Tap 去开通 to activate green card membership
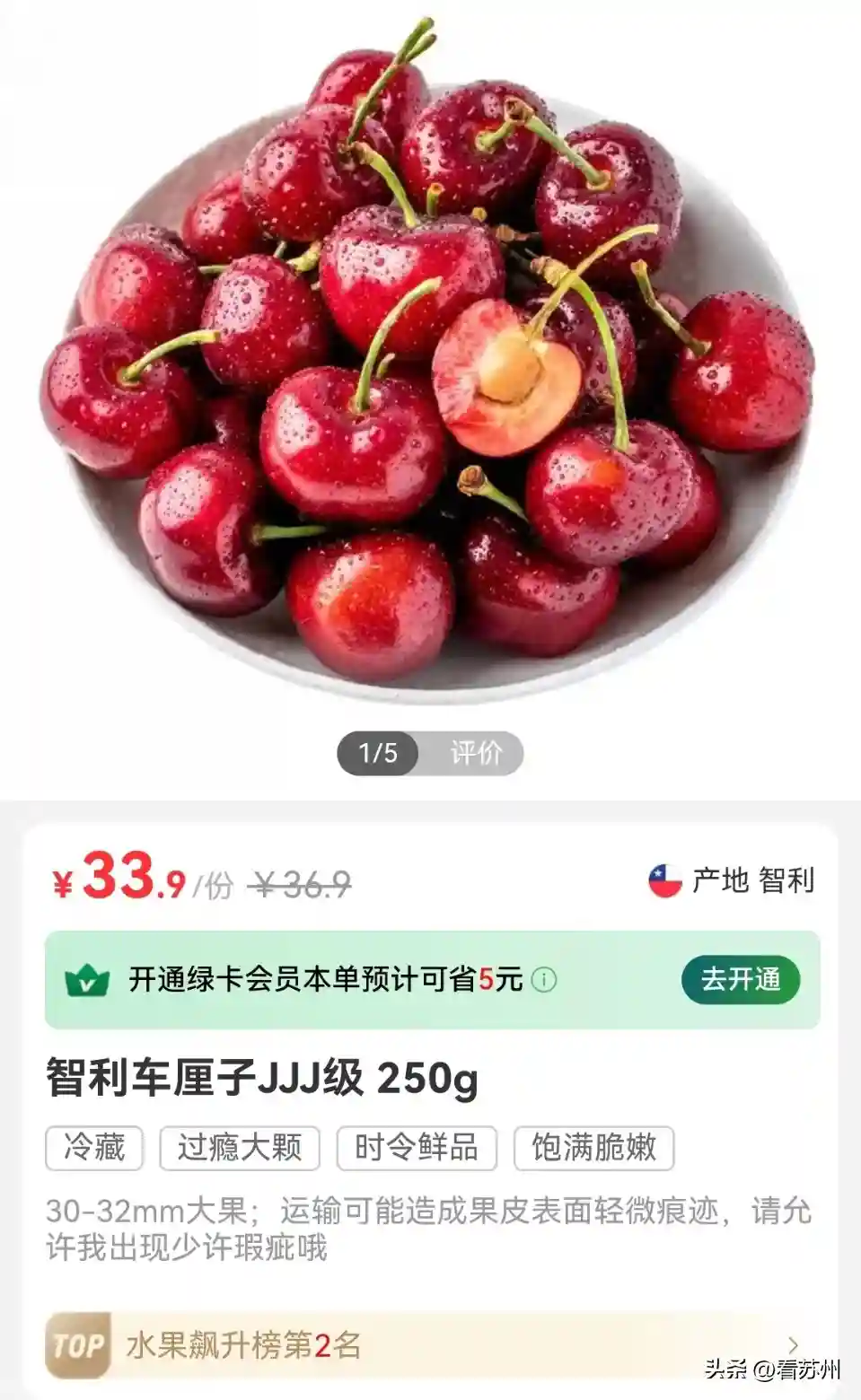This screenshot has width=861, height=1400. point(741,979)
